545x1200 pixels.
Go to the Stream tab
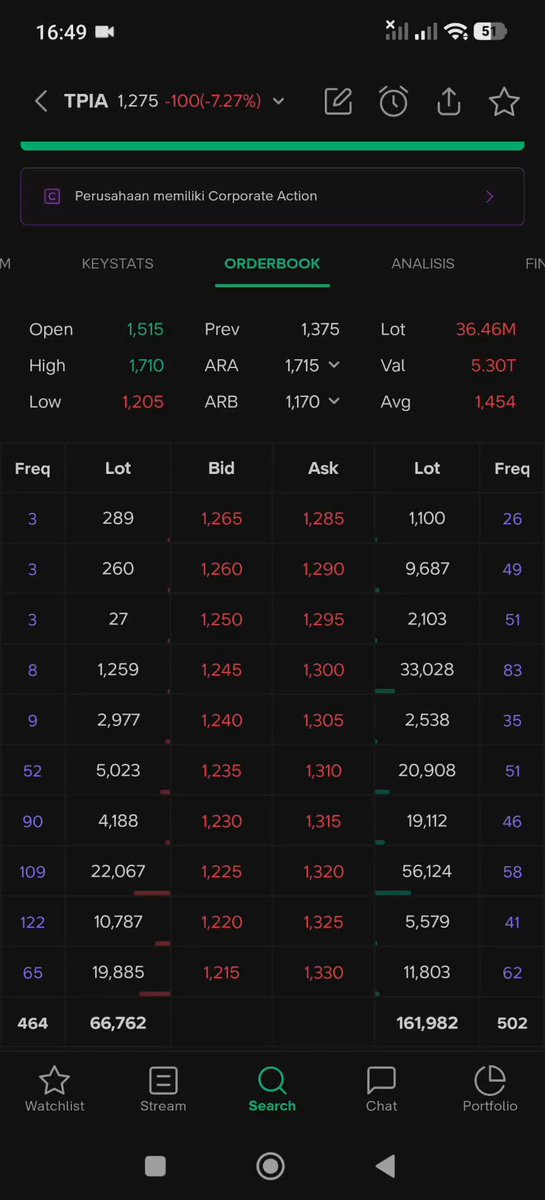[x=163, y=1088]
